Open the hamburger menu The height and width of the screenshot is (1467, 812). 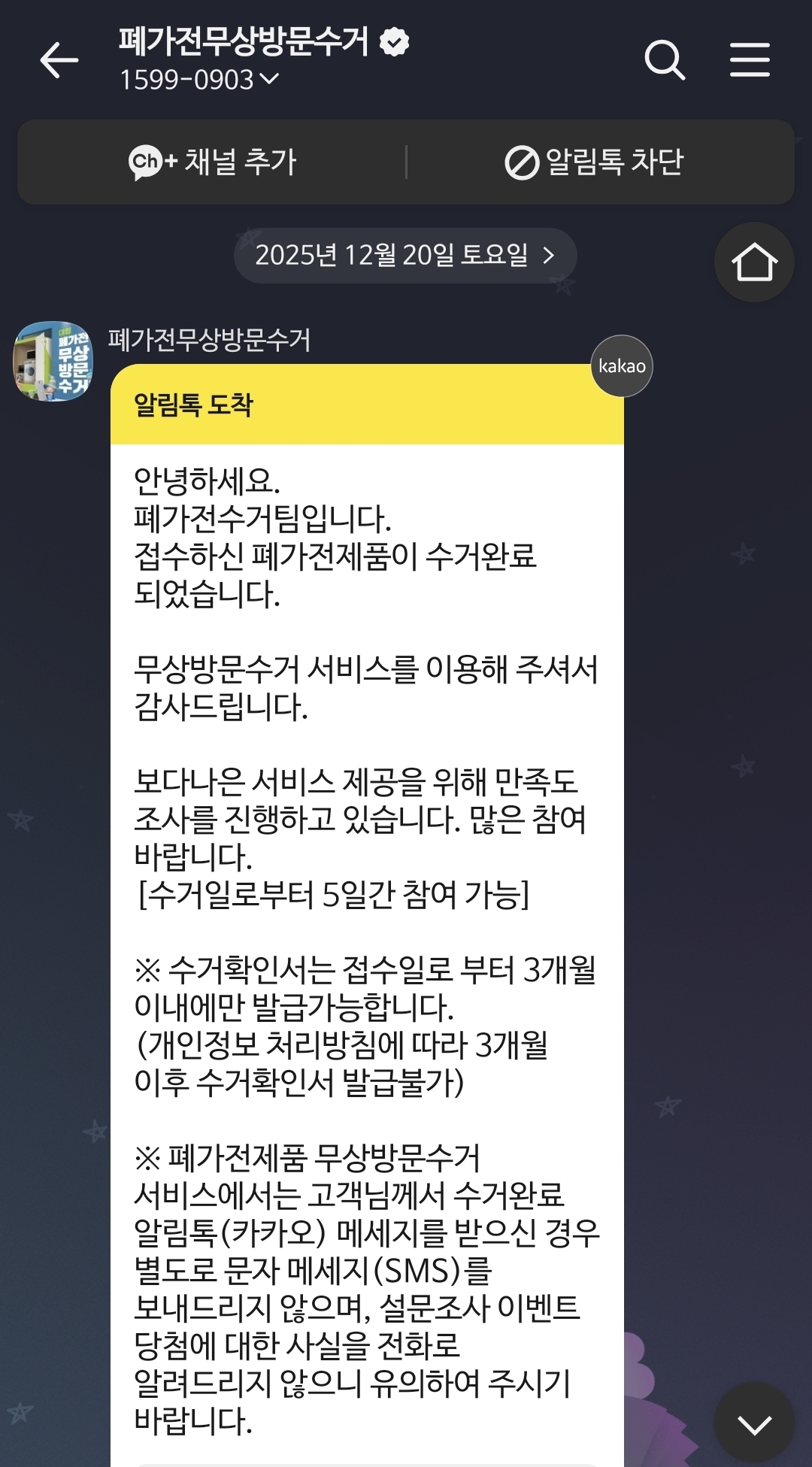(x=750, y=60)
